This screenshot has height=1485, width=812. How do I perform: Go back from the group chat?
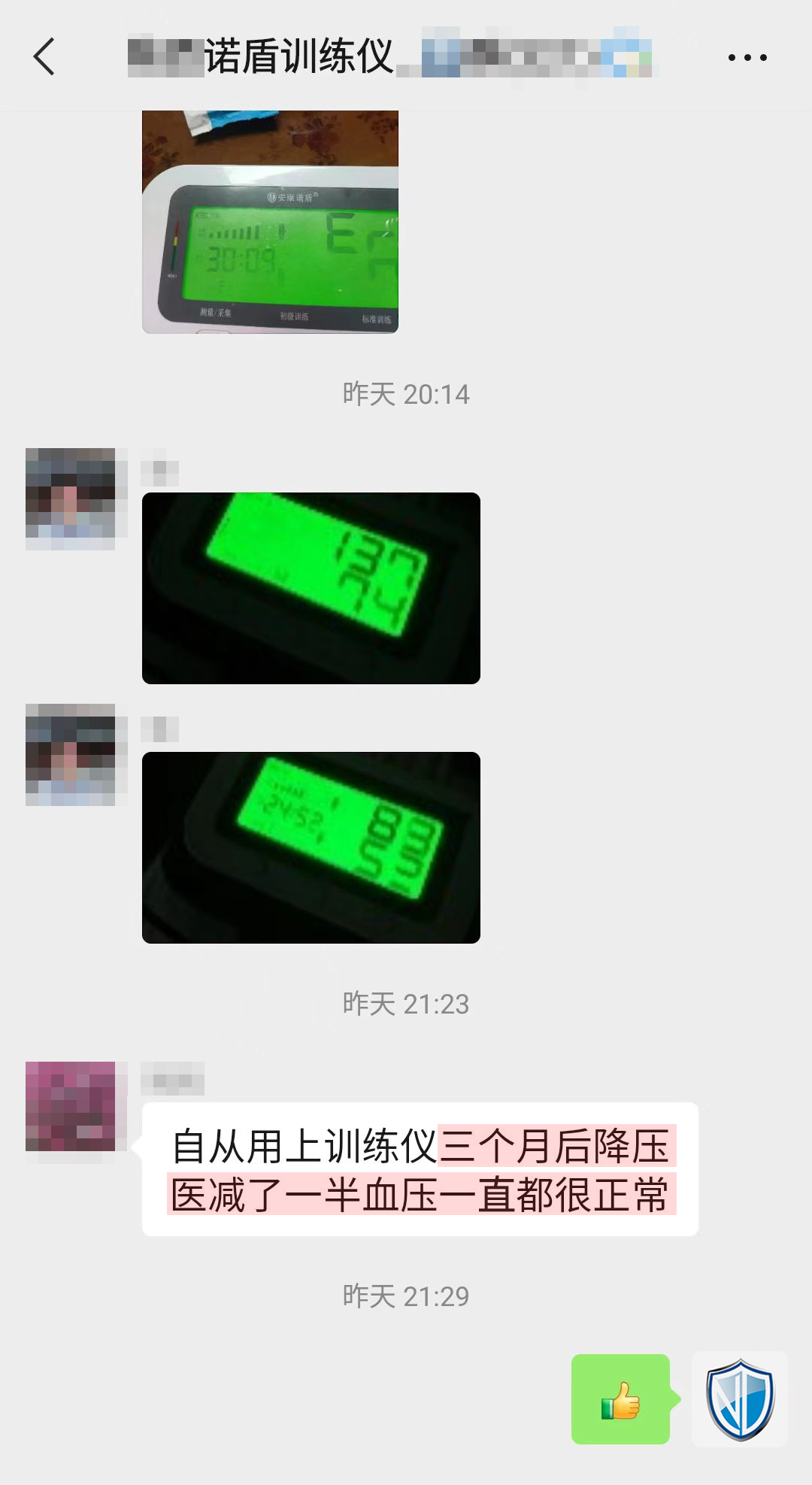[44, 57]
